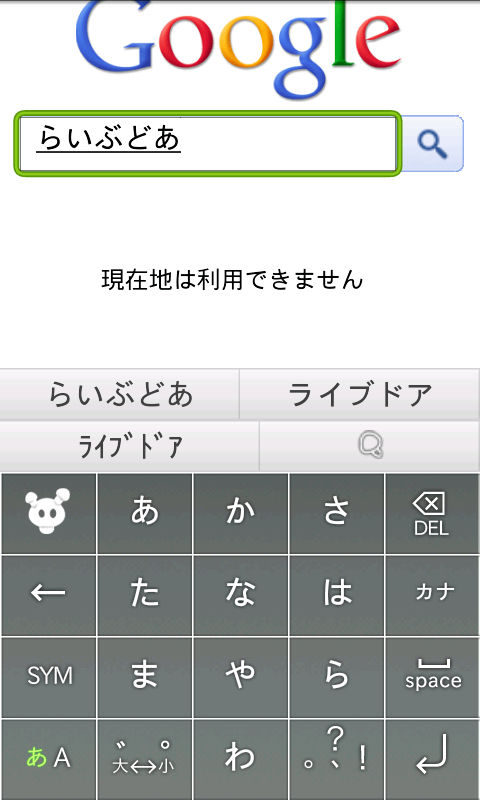Hit the enter arrow key
Screen dimensions: 480x800
432,759
